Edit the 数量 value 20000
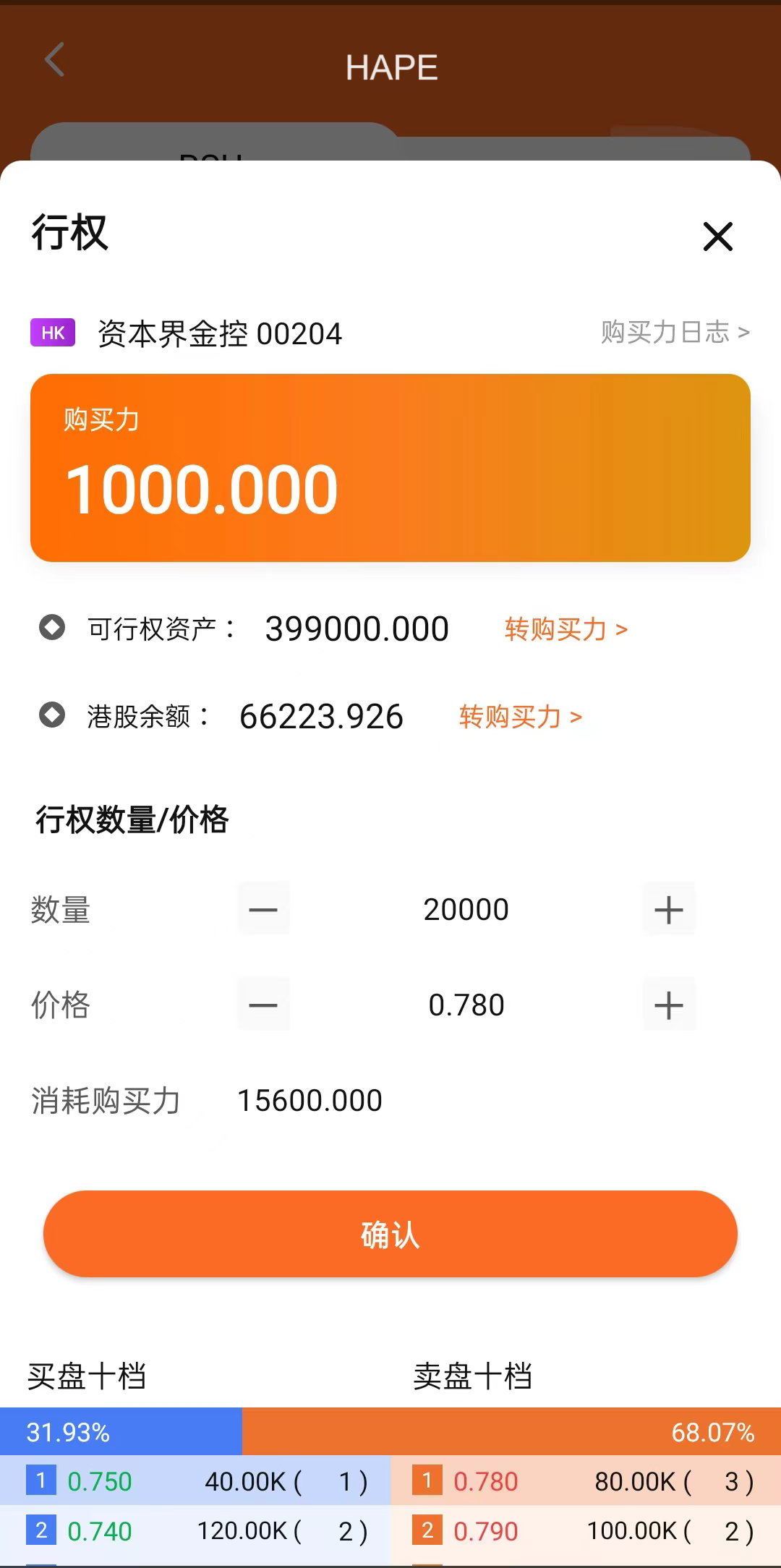 [466, 909]
